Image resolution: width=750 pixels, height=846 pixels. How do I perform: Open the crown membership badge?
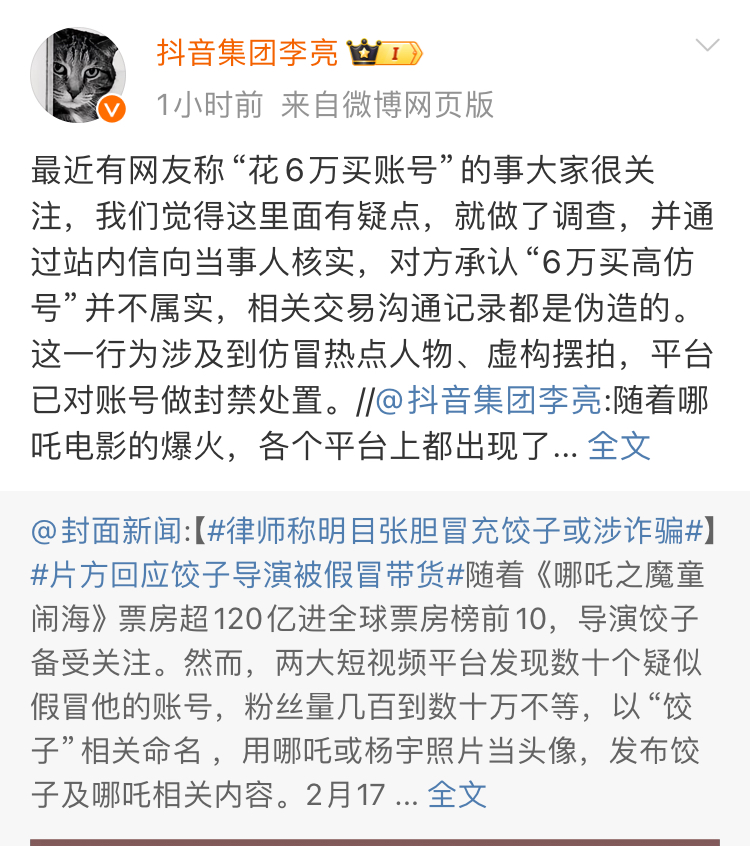pos(386,53)
